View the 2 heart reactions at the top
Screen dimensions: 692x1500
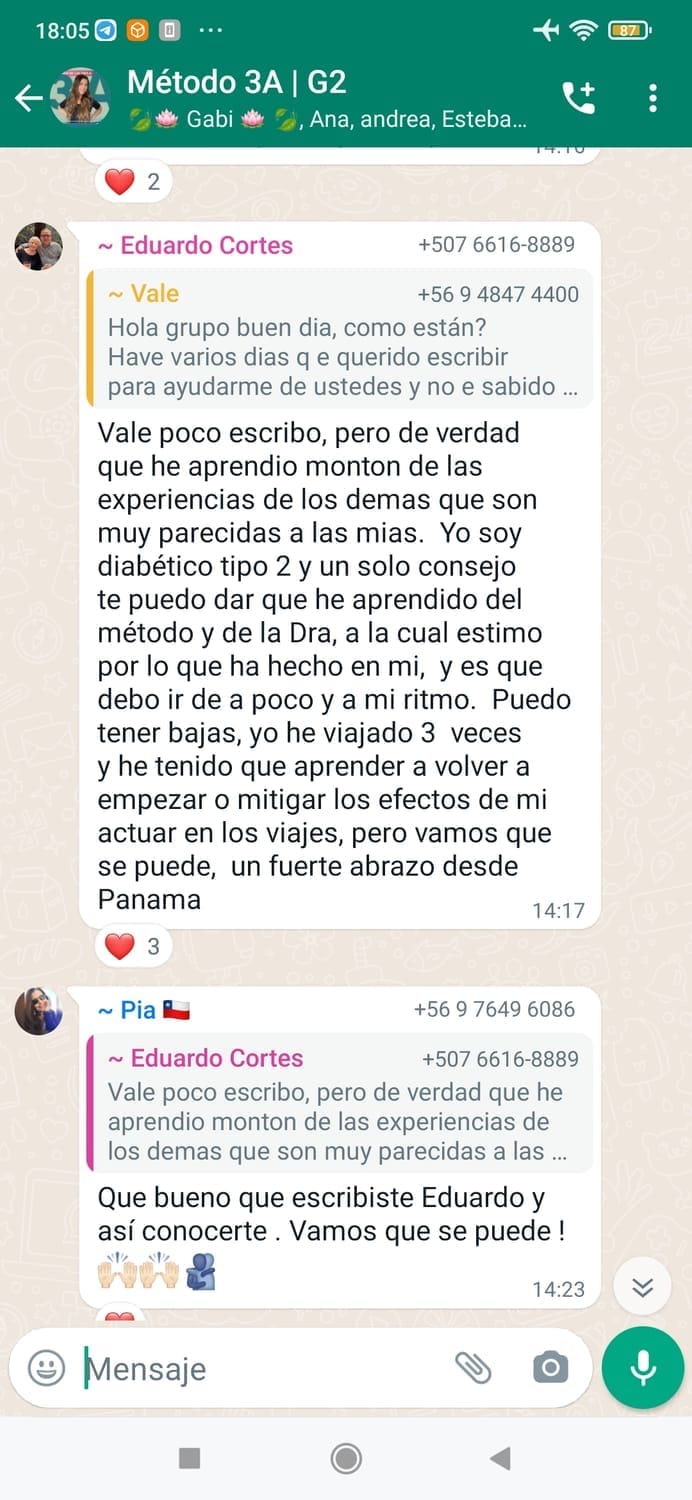(x=134, y=182)
